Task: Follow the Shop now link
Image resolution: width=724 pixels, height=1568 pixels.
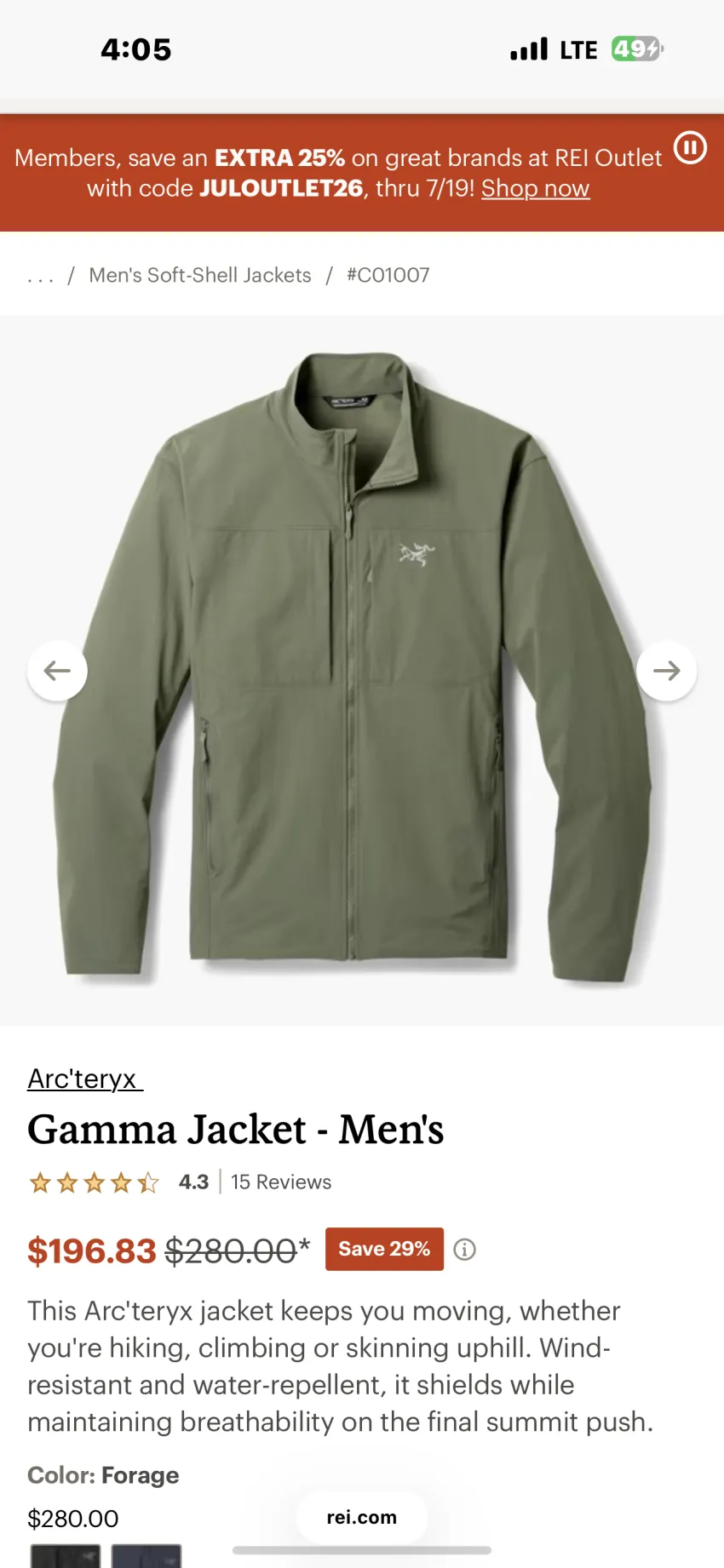Action: pos(535,188)
